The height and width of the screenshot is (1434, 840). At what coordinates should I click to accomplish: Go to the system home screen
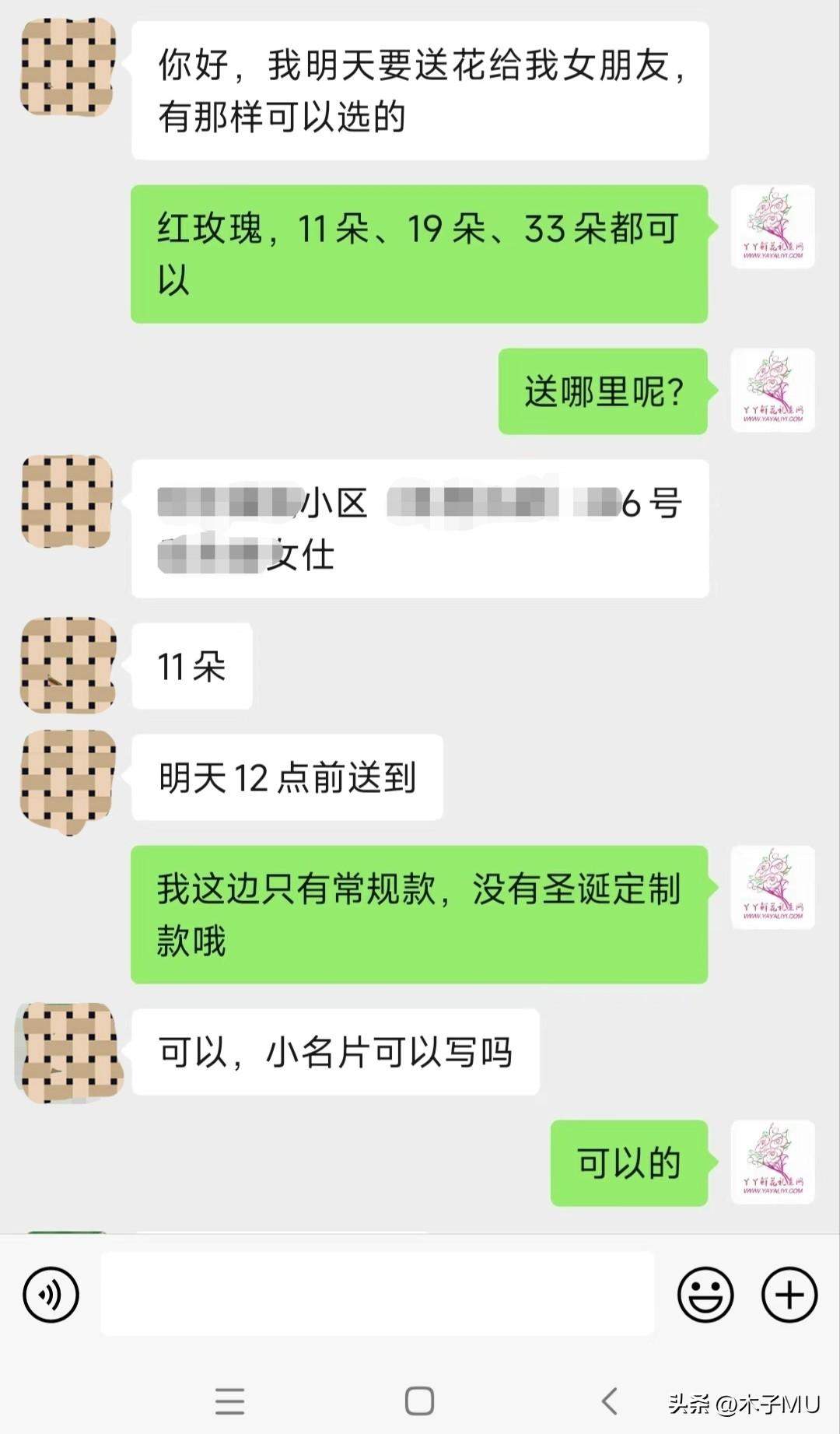pyautogui.click(x=419, y=1401)
